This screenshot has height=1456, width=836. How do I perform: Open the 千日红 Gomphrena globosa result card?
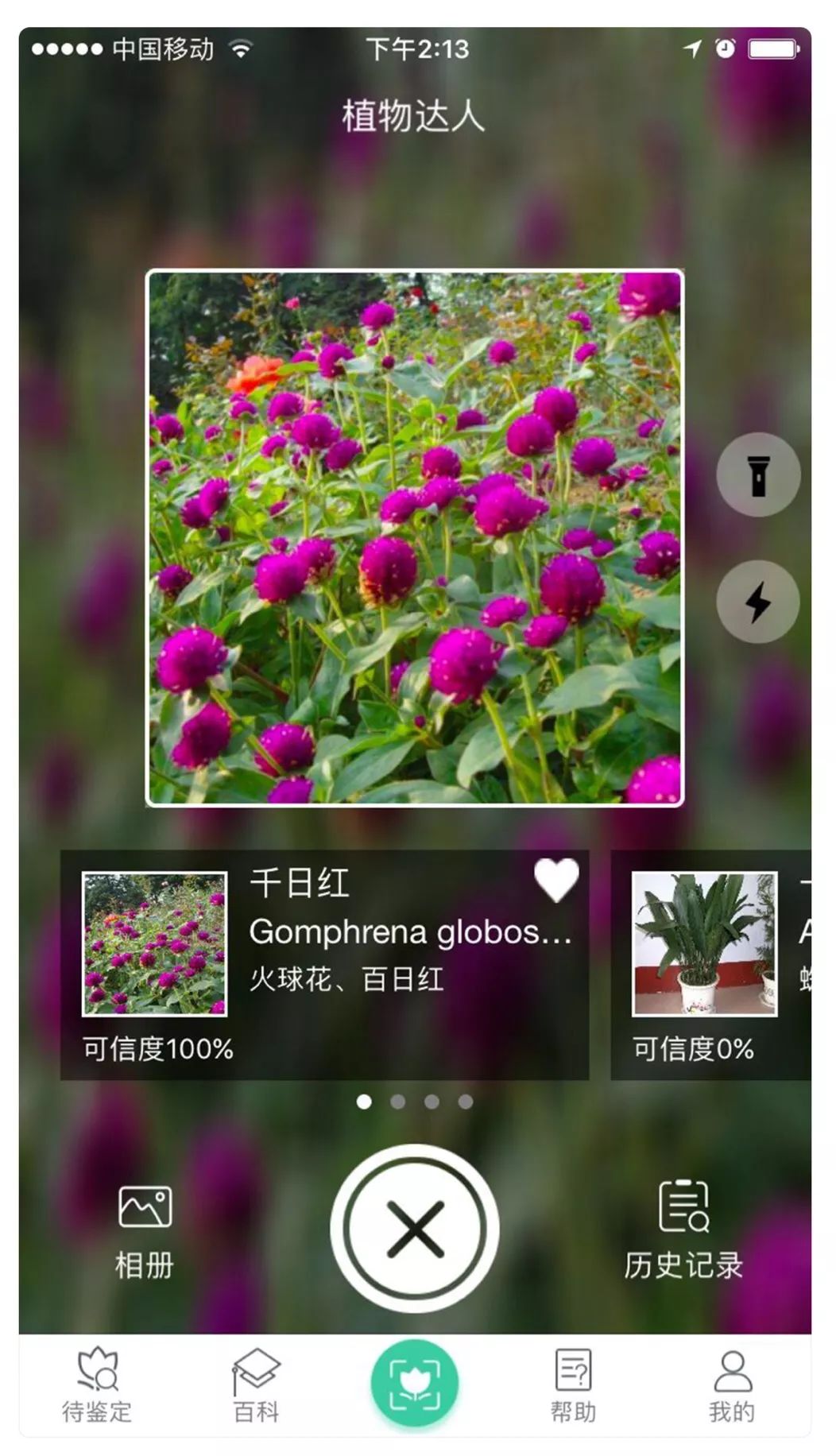[325, 965]
